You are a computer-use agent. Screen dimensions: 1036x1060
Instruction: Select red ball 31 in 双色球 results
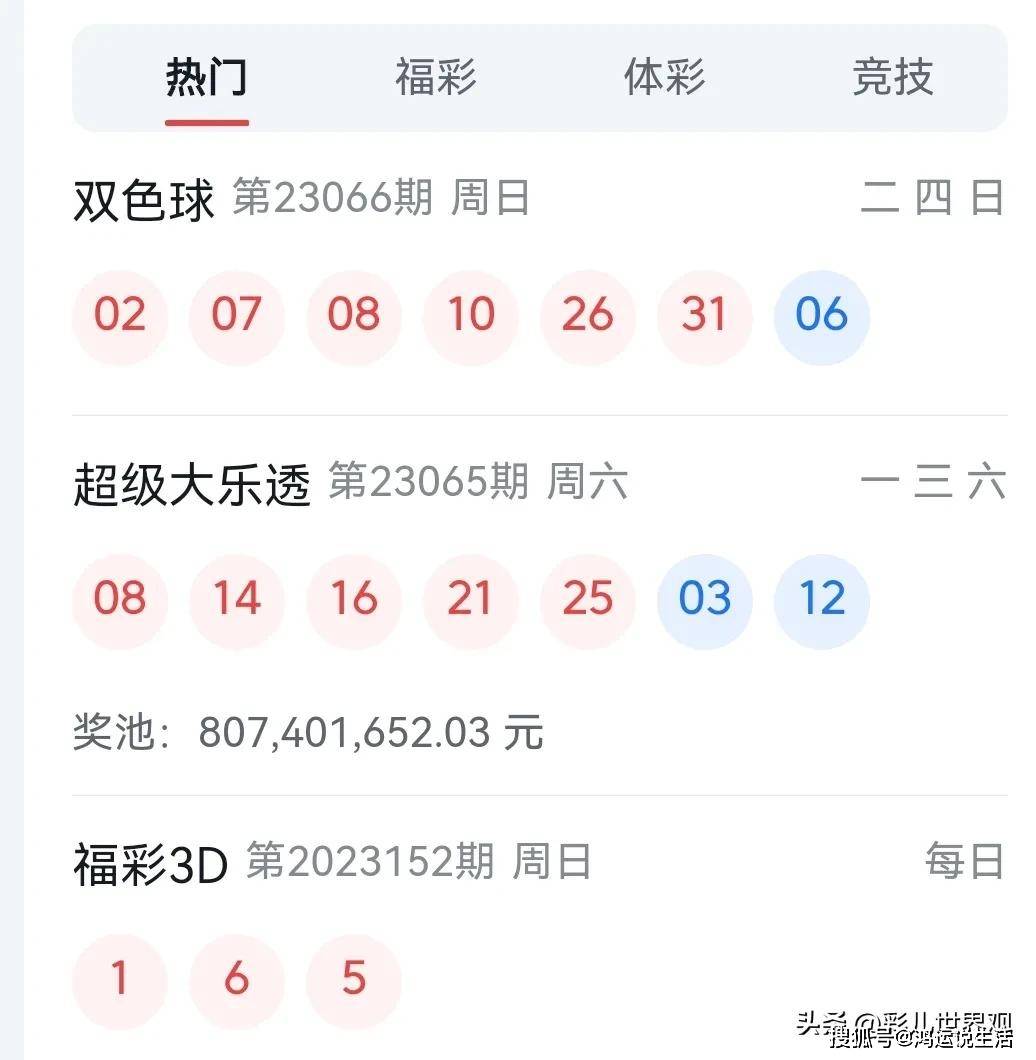704,316
